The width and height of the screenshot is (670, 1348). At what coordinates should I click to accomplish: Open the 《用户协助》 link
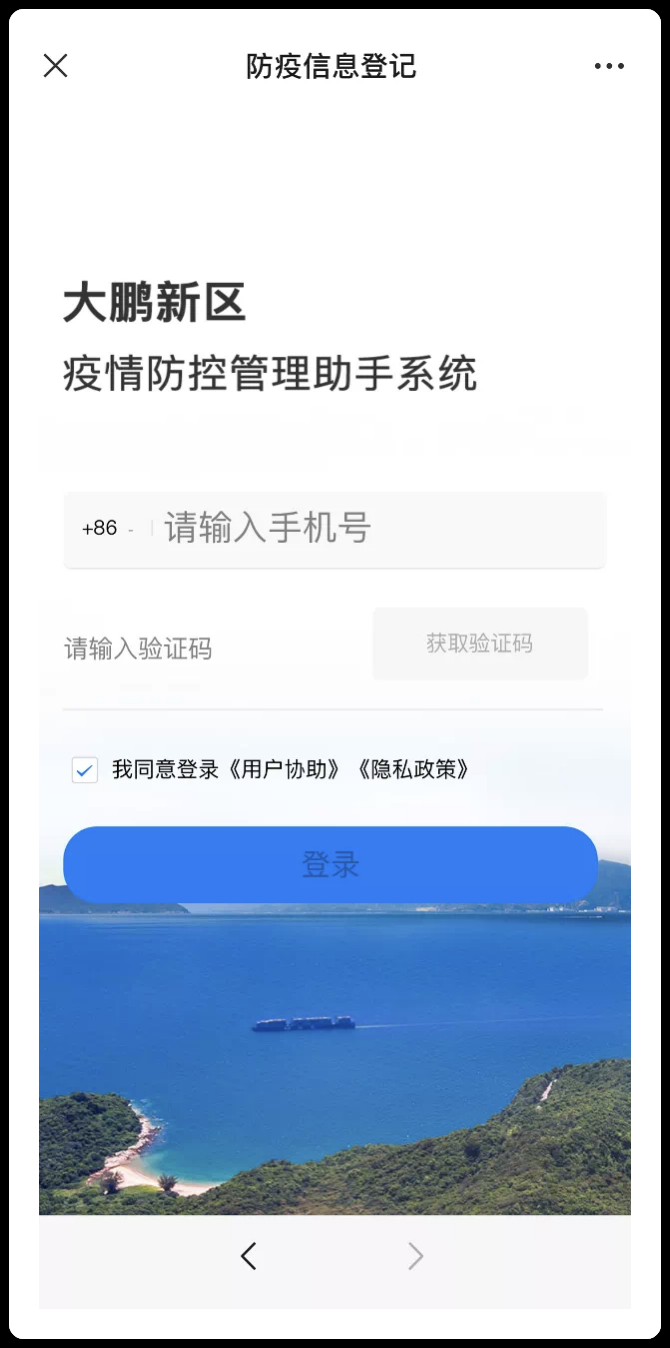284,769
